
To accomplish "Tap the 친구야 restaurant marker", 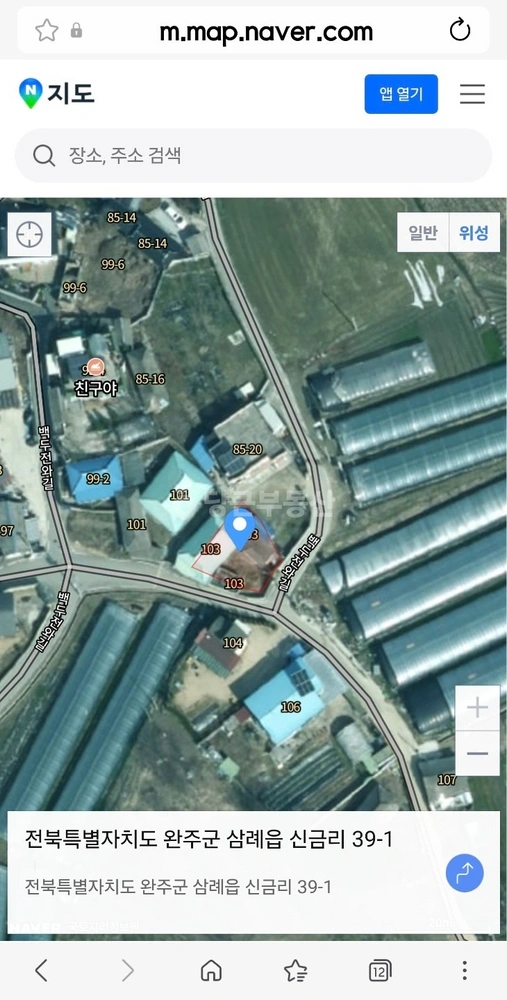I will [96, 366].
